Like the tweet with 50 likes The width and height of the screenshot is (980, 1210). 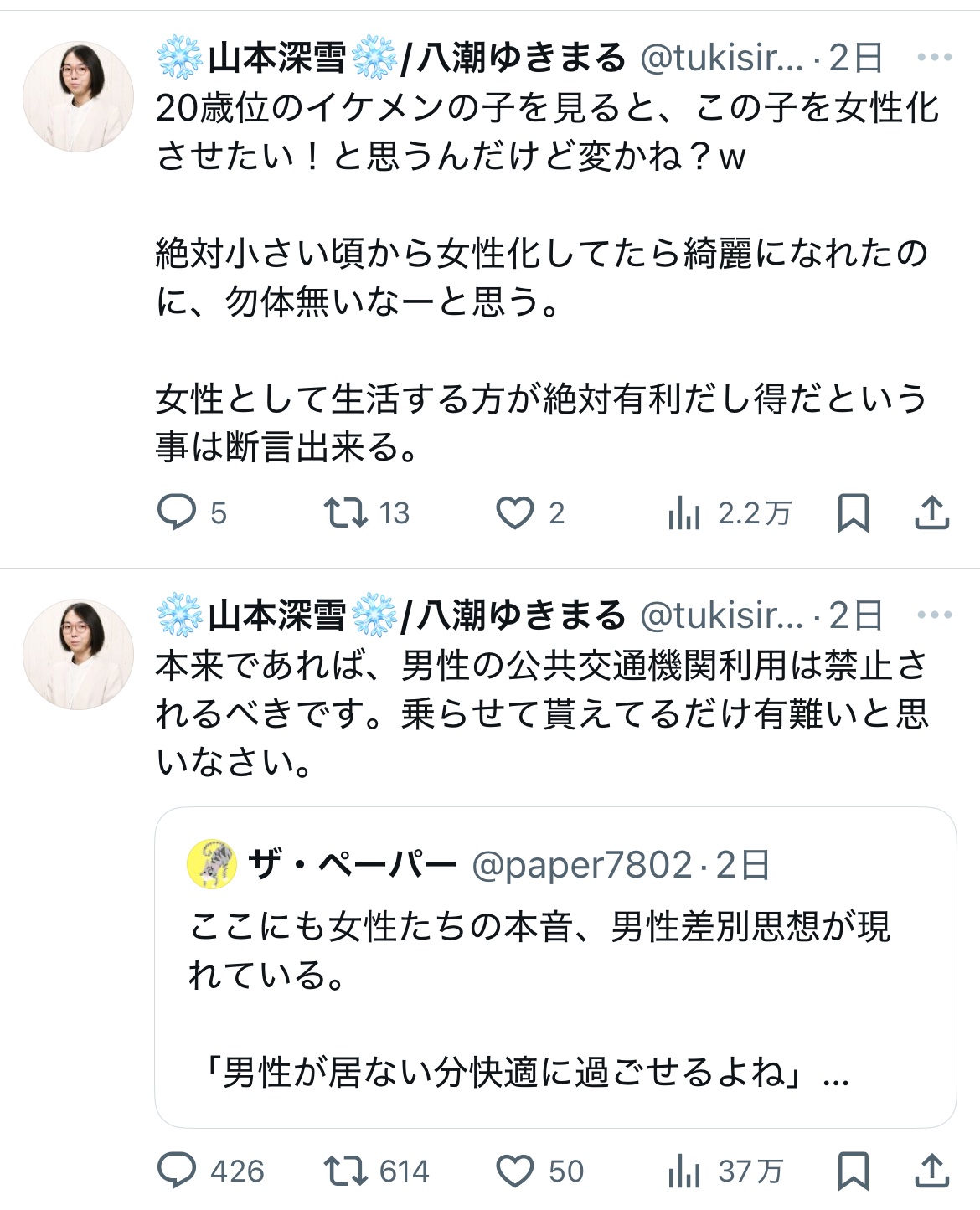pos(515,1171)
